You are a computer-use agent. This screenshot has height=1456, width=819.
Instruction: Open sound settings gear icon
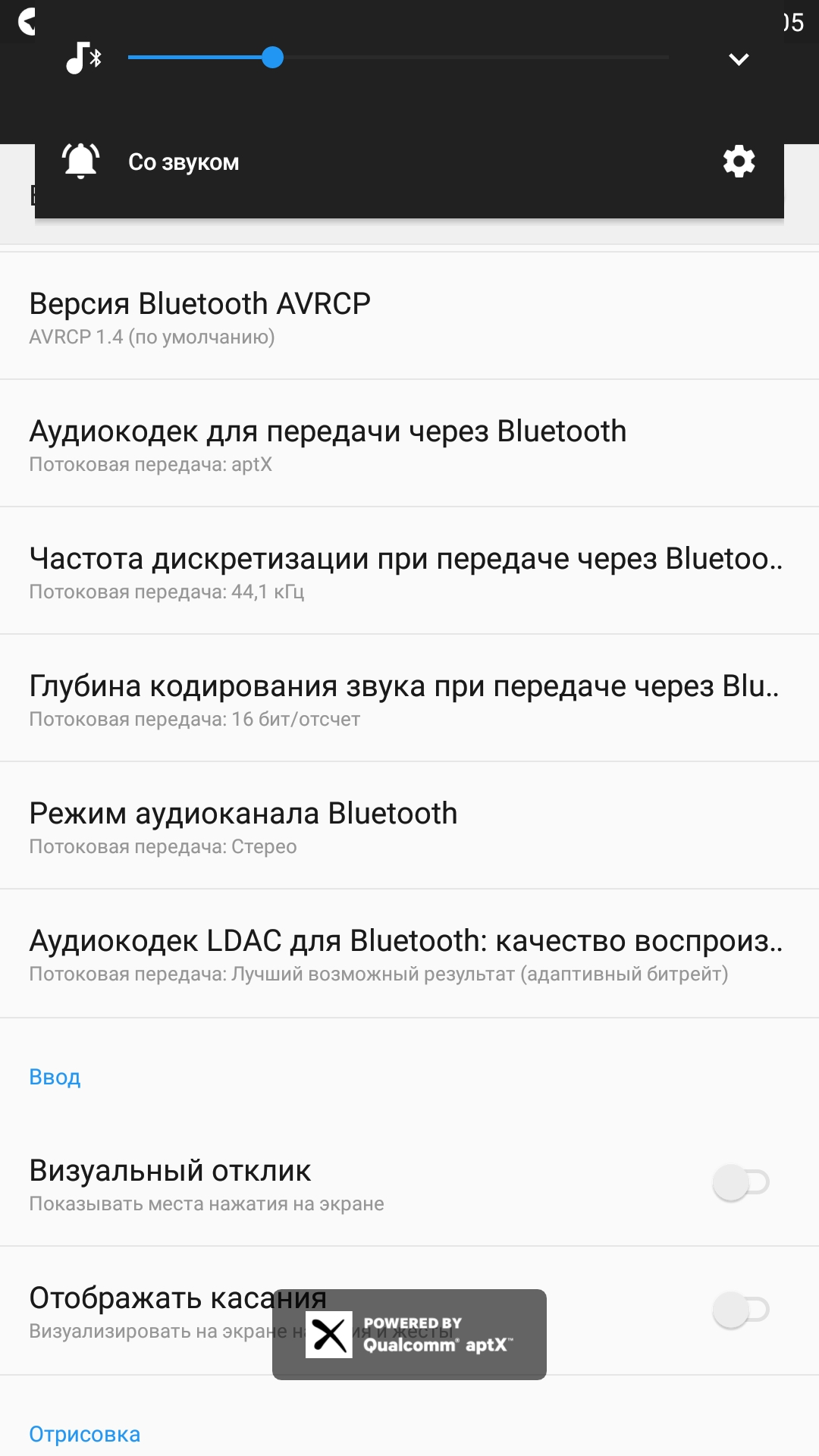(x=739, y=162)
